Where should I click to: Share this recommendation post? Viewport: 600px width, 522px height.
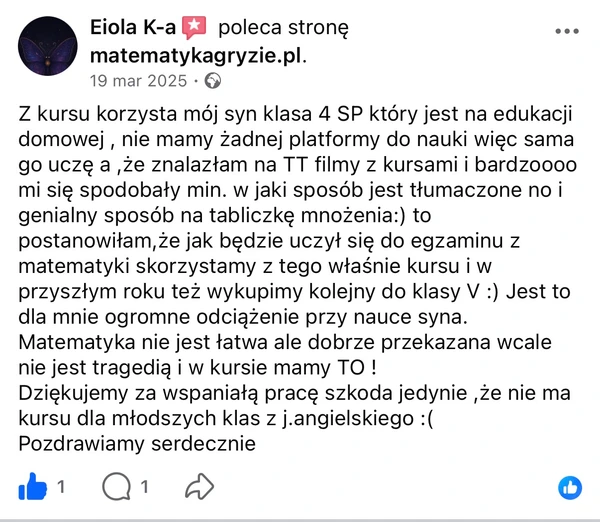click(x=199, y=487)
